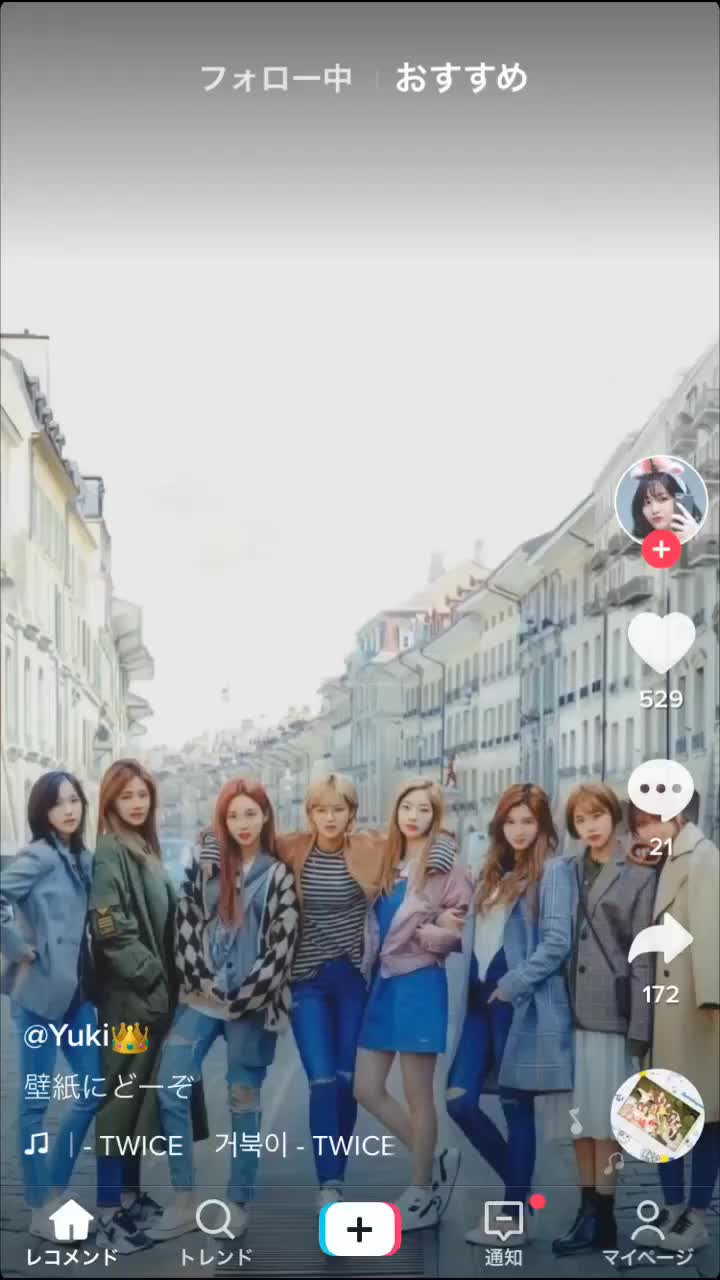
Task: Create a new video with the plus button
Action: click(x=359, y=1230)
